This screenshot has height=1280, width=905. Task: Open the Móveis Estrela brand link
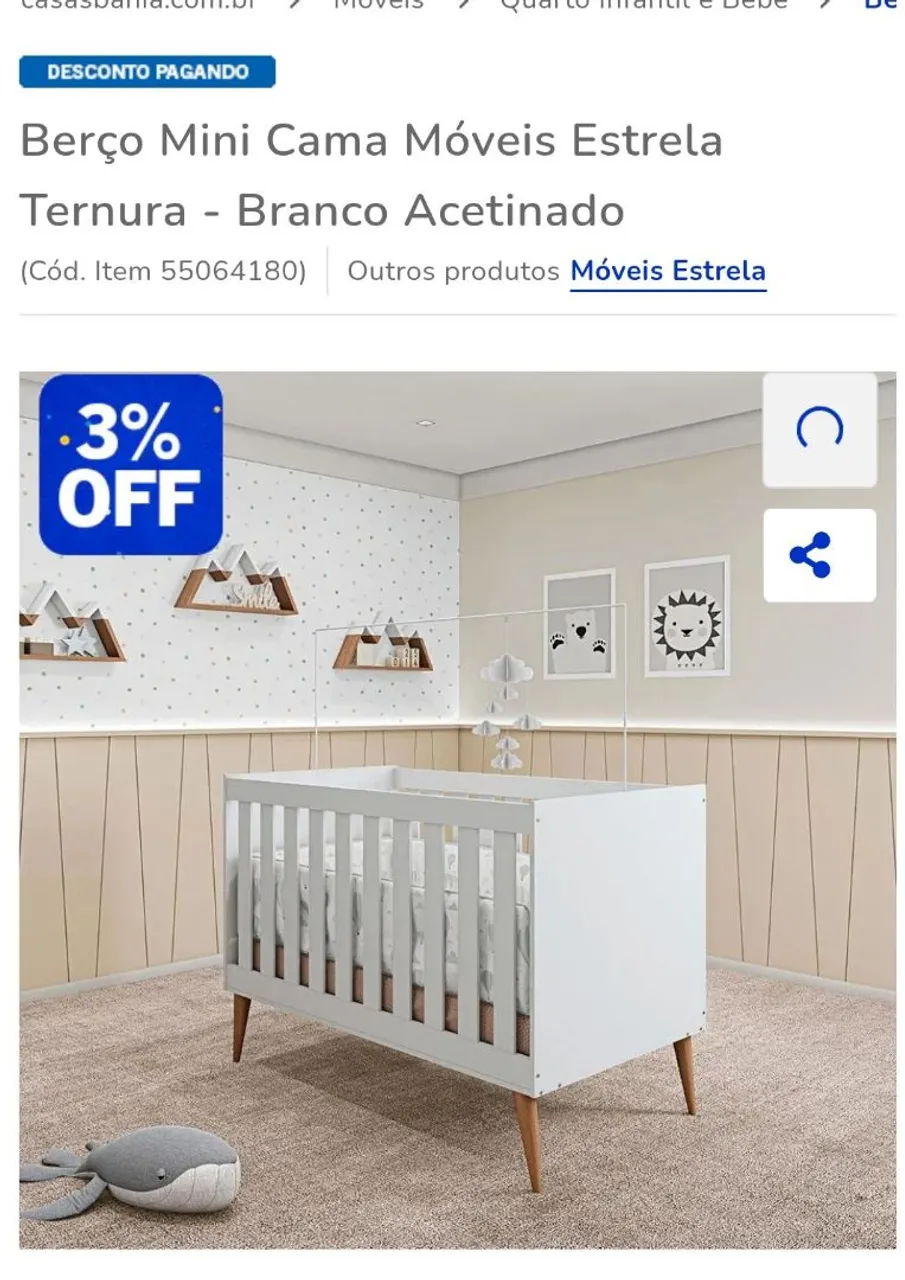tap(668, 271)
